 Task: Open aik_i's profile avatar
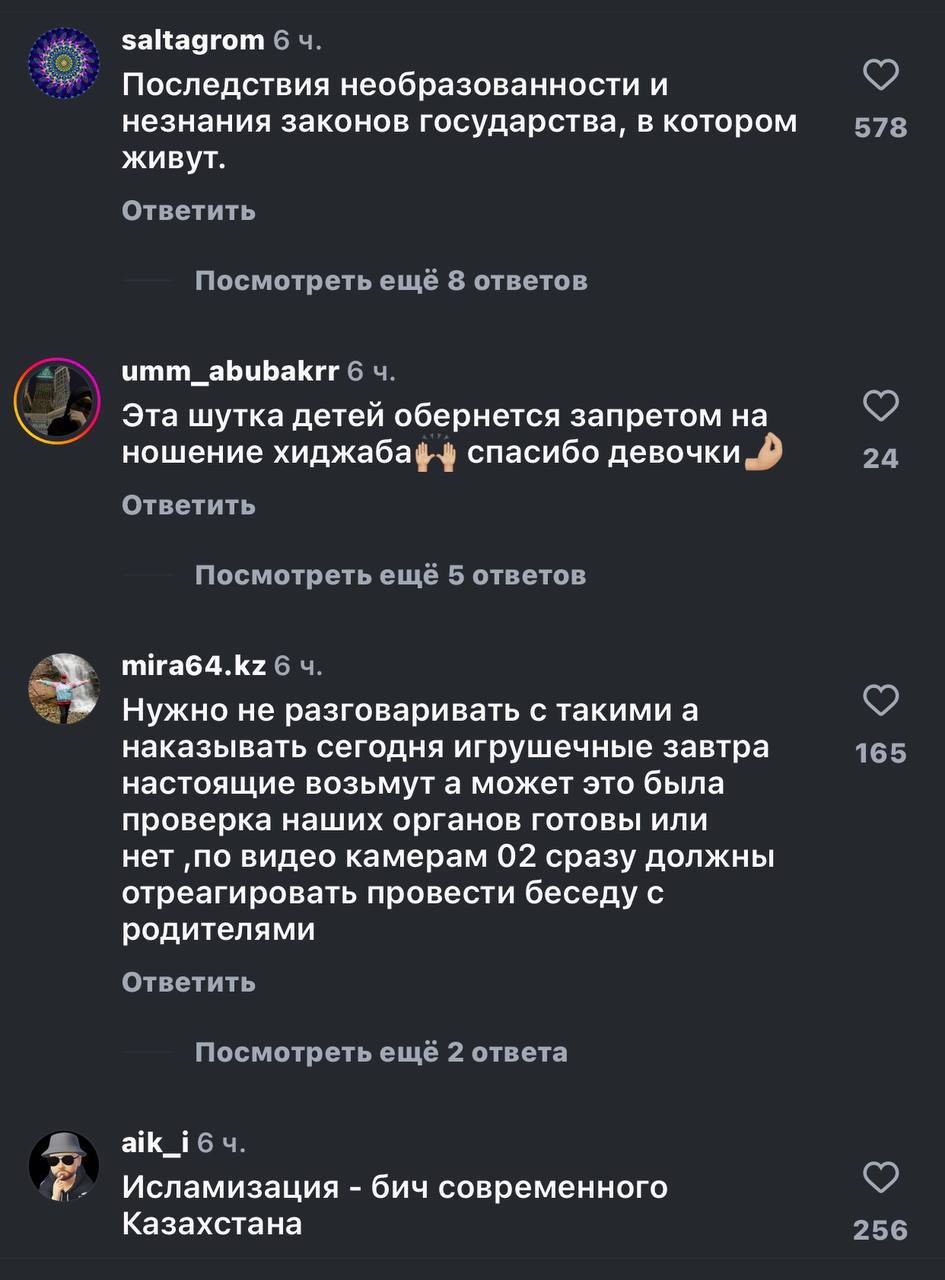click(64, 1166)
